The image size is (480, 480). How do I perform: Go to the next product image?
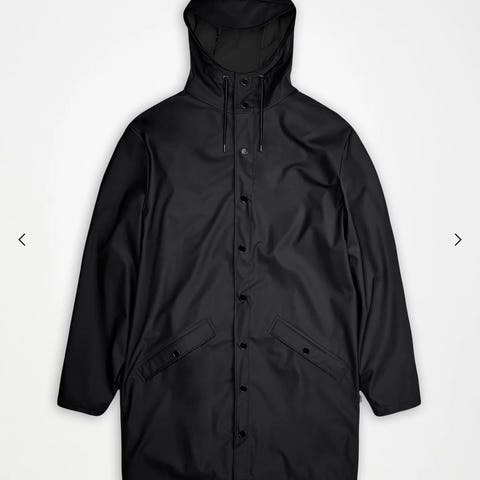point(458,240)
